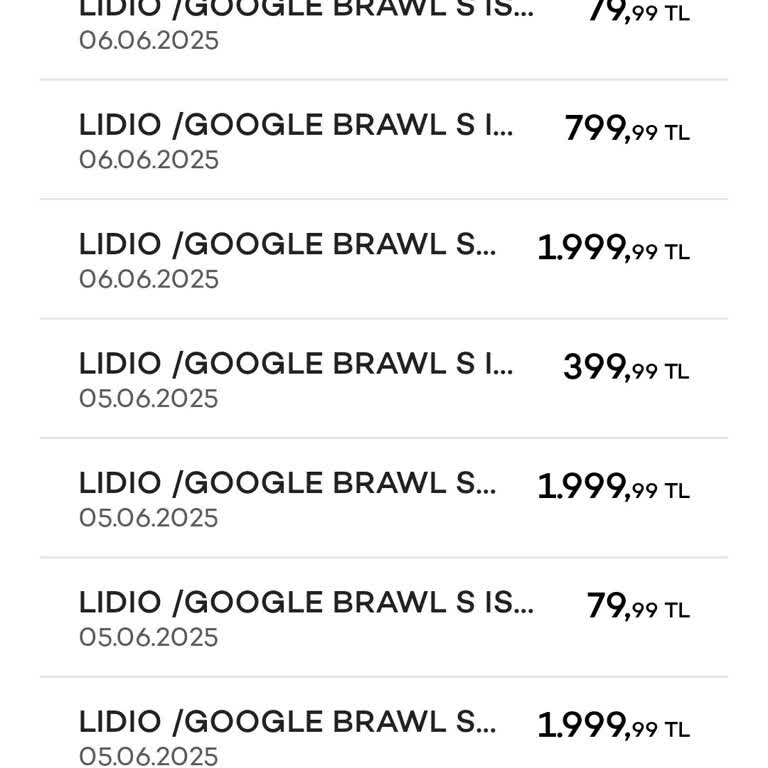Select the 399,99 TL transaction from 05.06.2025
The image size is (768, 768).
point(384,379)
